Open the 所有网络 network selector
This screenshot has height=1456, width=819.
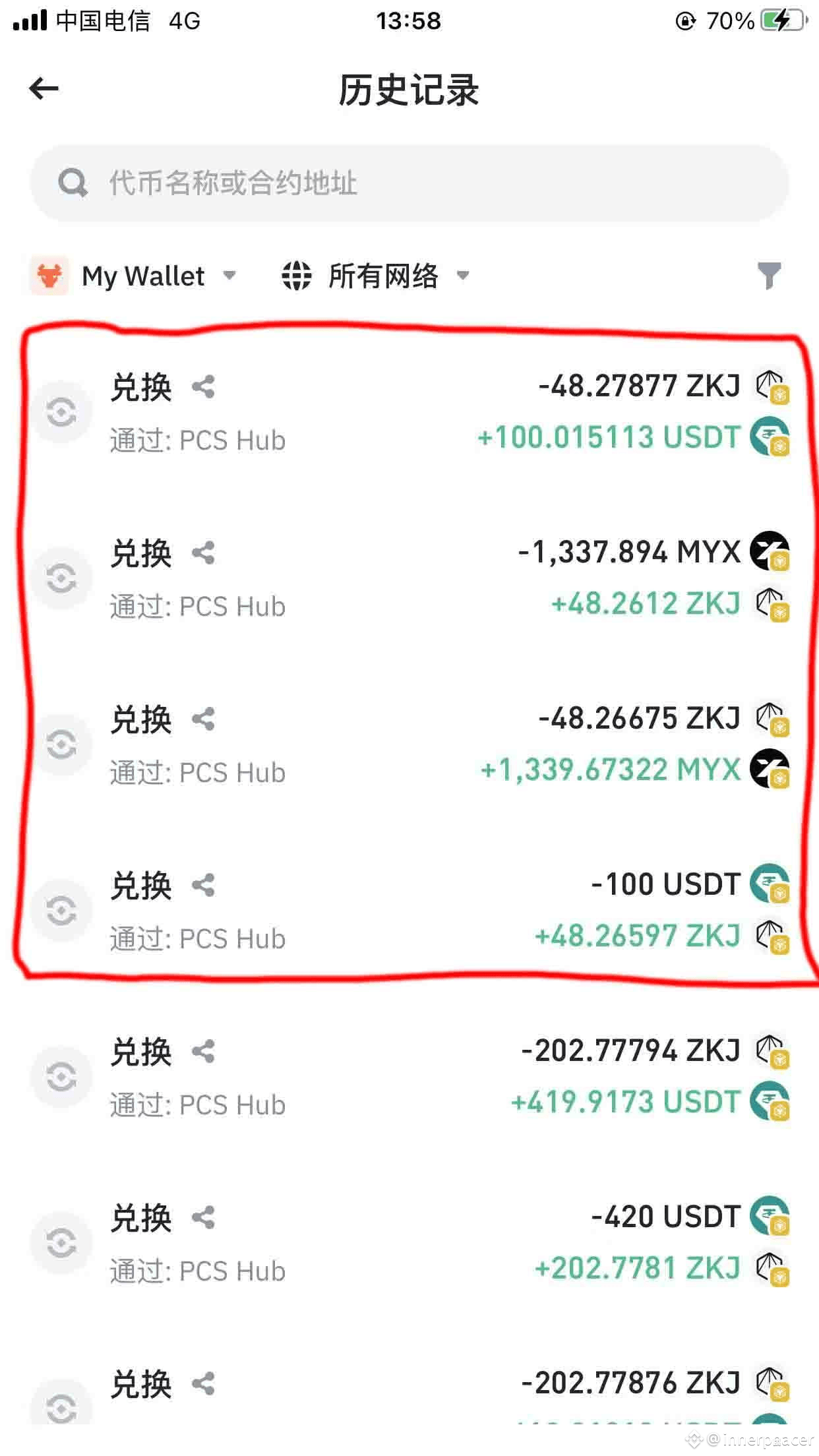tap(376, 276)
